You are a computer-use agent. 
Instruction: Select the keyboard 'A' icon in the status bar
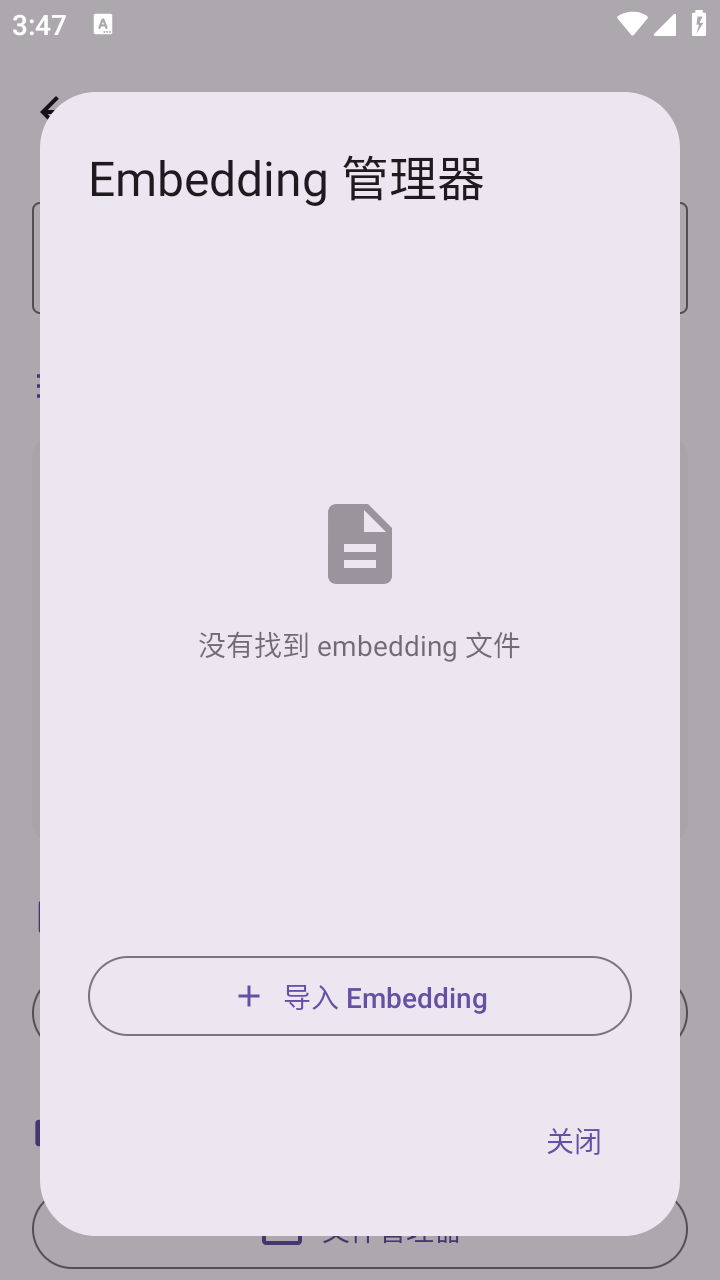click(x=103, y=24)
